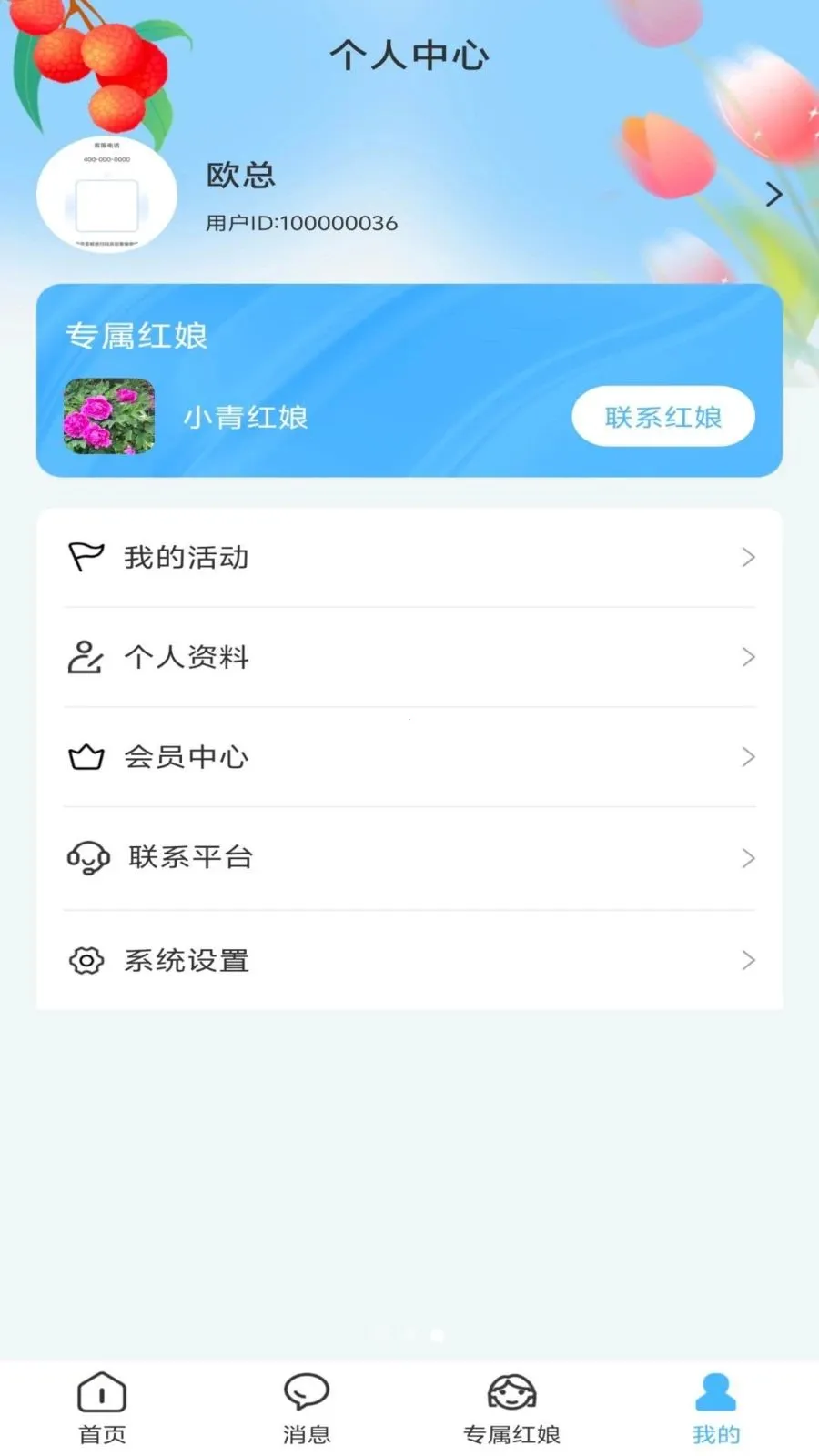
Task: Open settings via the 系统设置 gear icon
Action: [85, 960]
